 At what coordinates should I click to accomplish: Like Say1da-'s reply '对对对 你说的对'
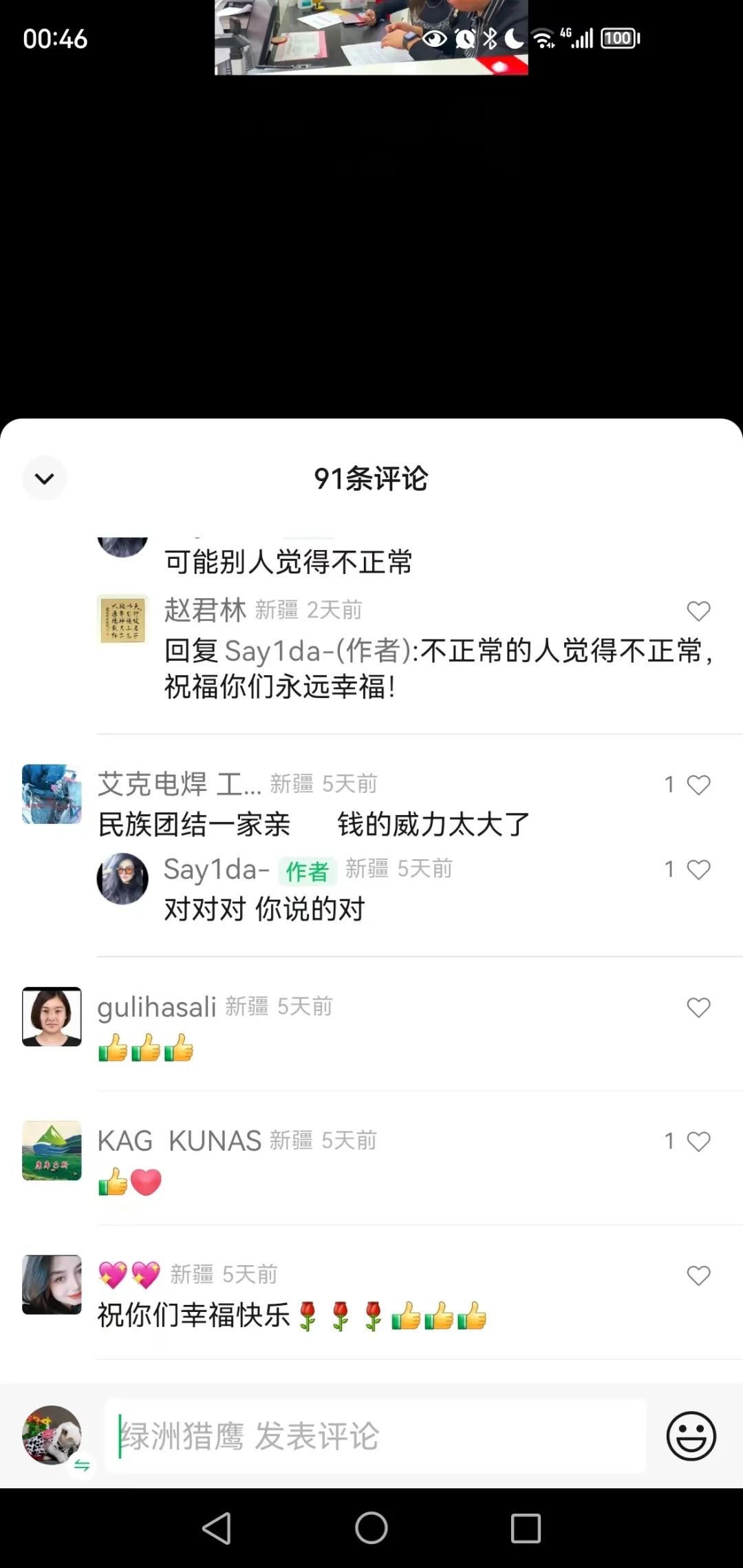(698, 869)
